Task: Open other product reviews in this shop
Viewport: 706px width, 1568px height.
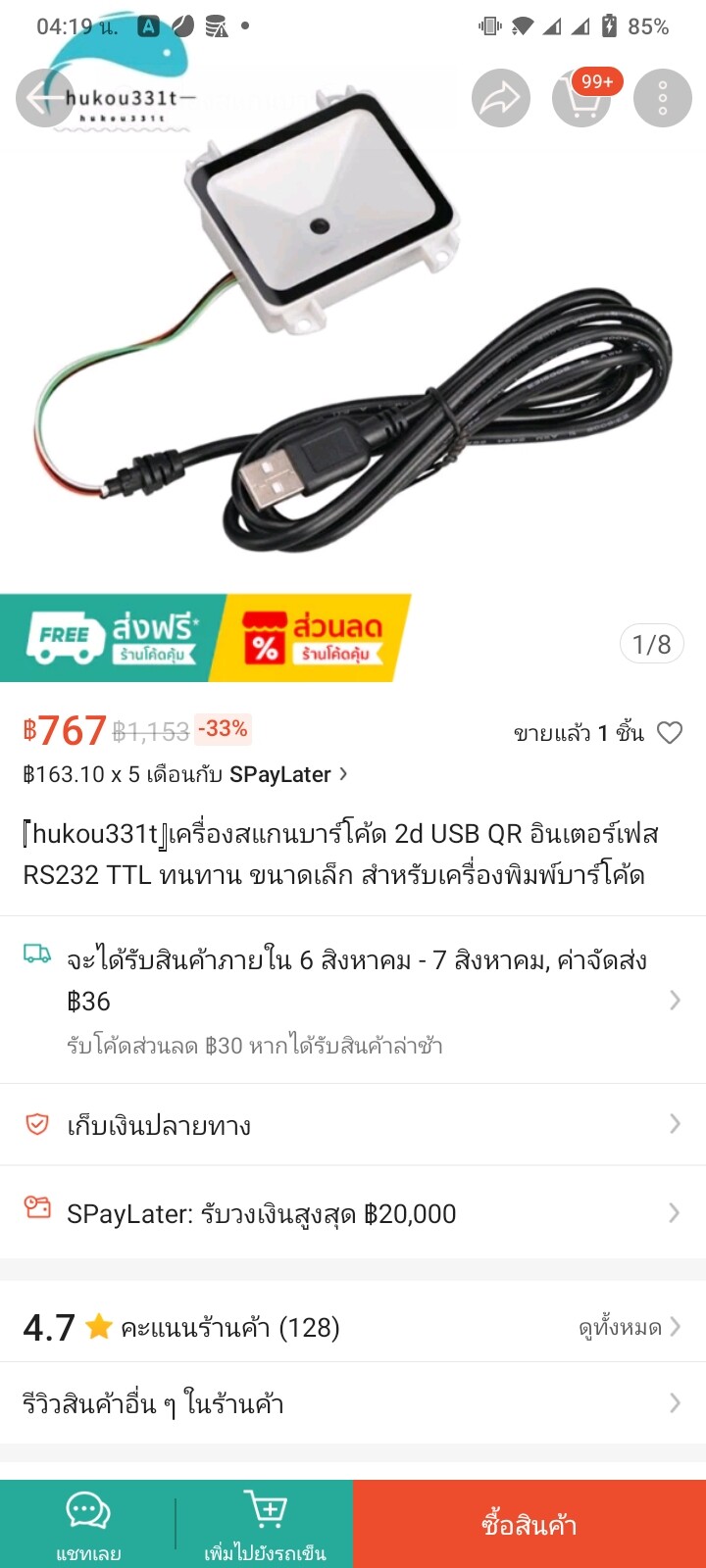Action: (353, 1404)
